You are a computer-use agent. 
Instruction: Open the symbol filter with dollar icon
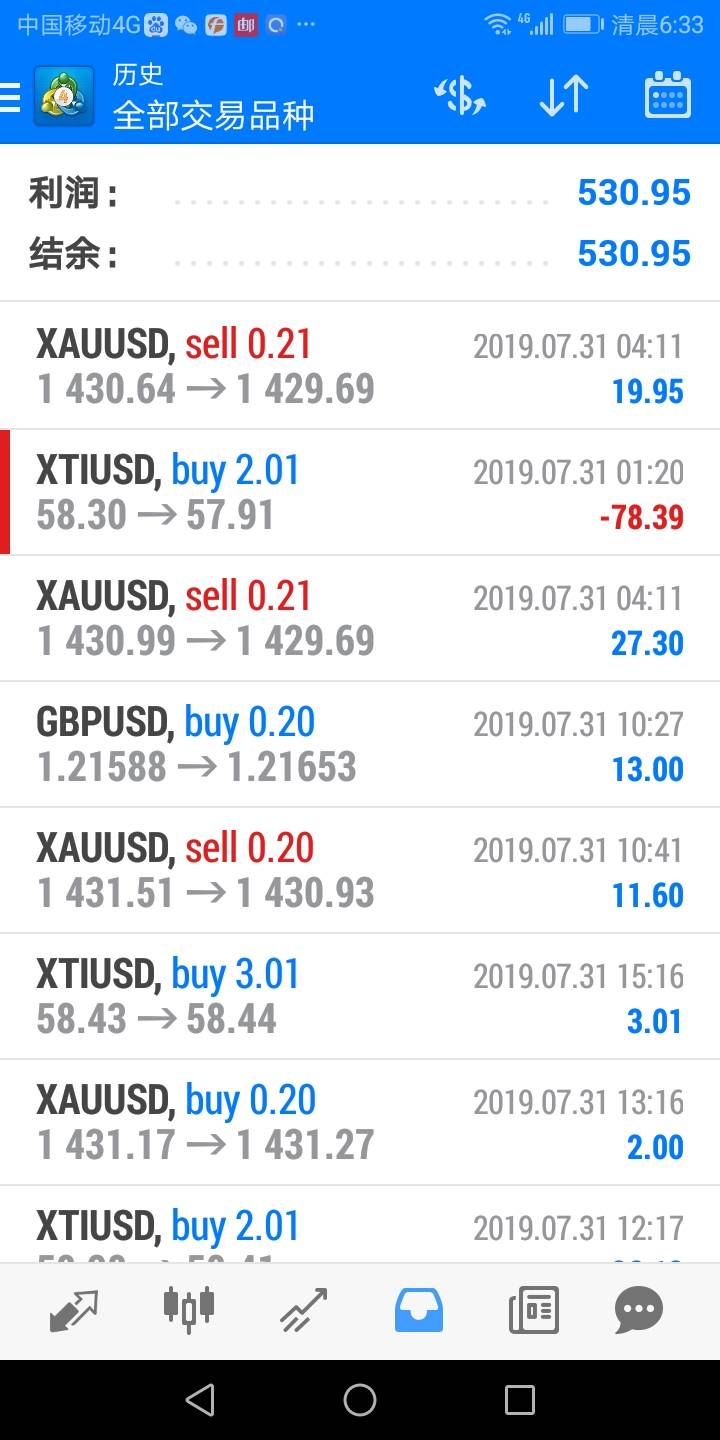click(460, 97)
